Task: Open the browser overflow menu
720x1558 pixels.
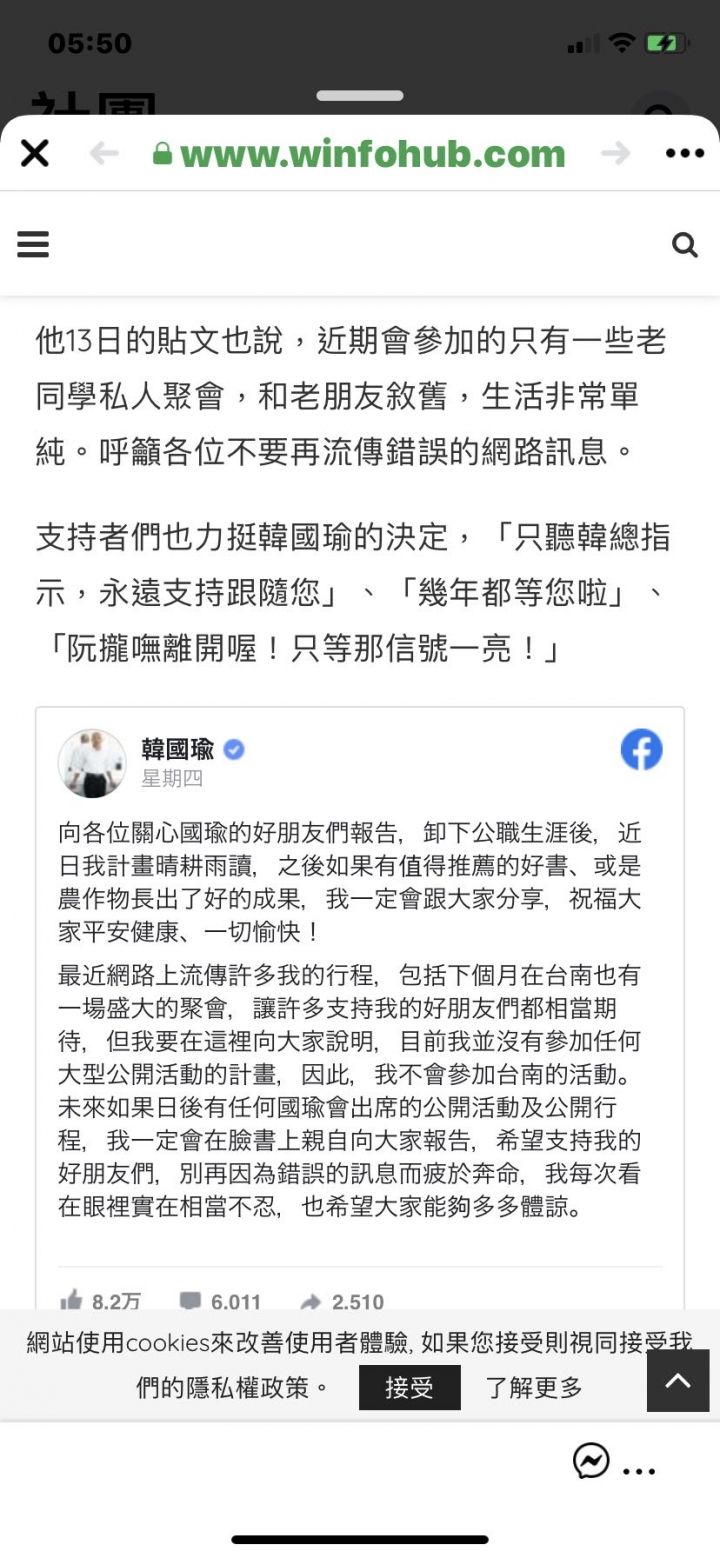Action: tap(685, 153)
